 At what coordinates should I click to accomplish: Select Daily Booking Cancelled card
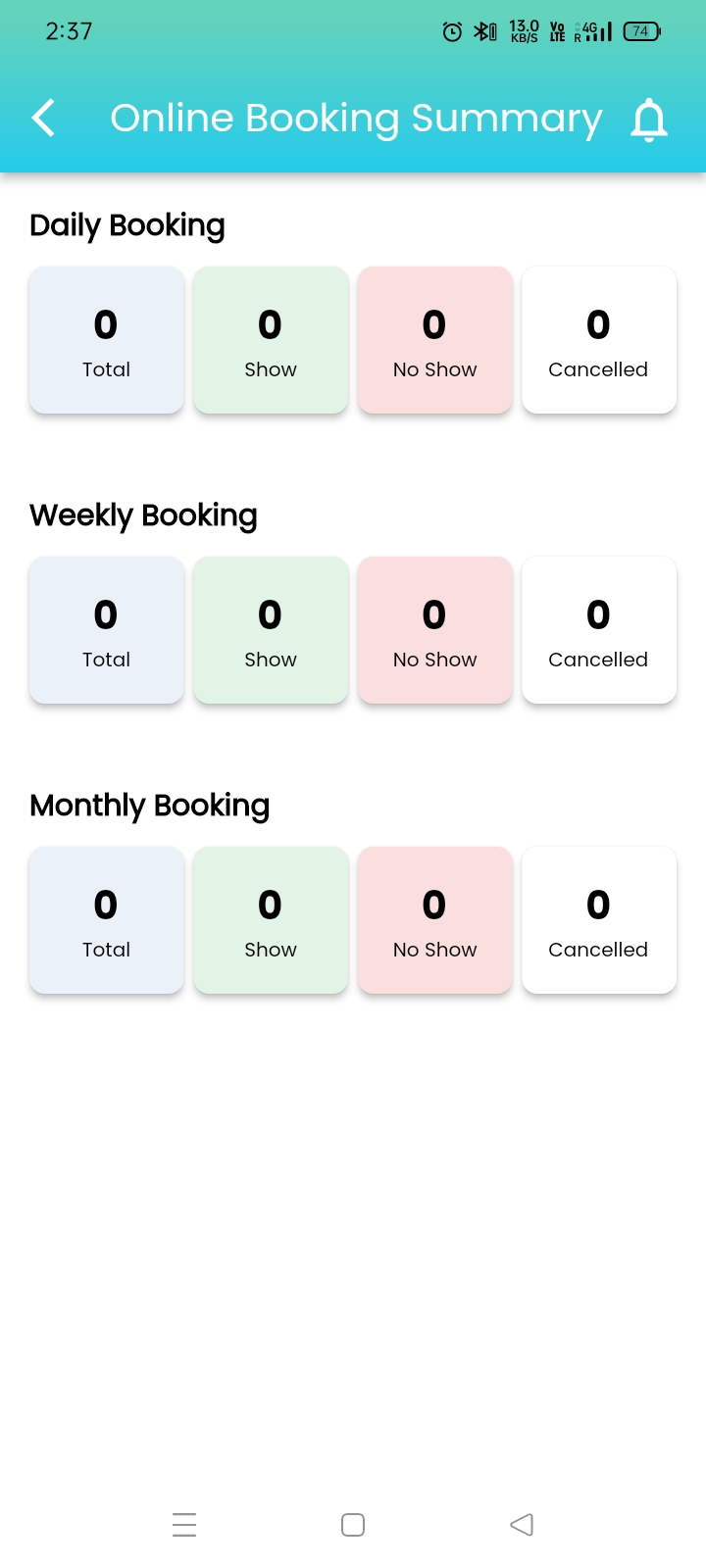(599, 340)
